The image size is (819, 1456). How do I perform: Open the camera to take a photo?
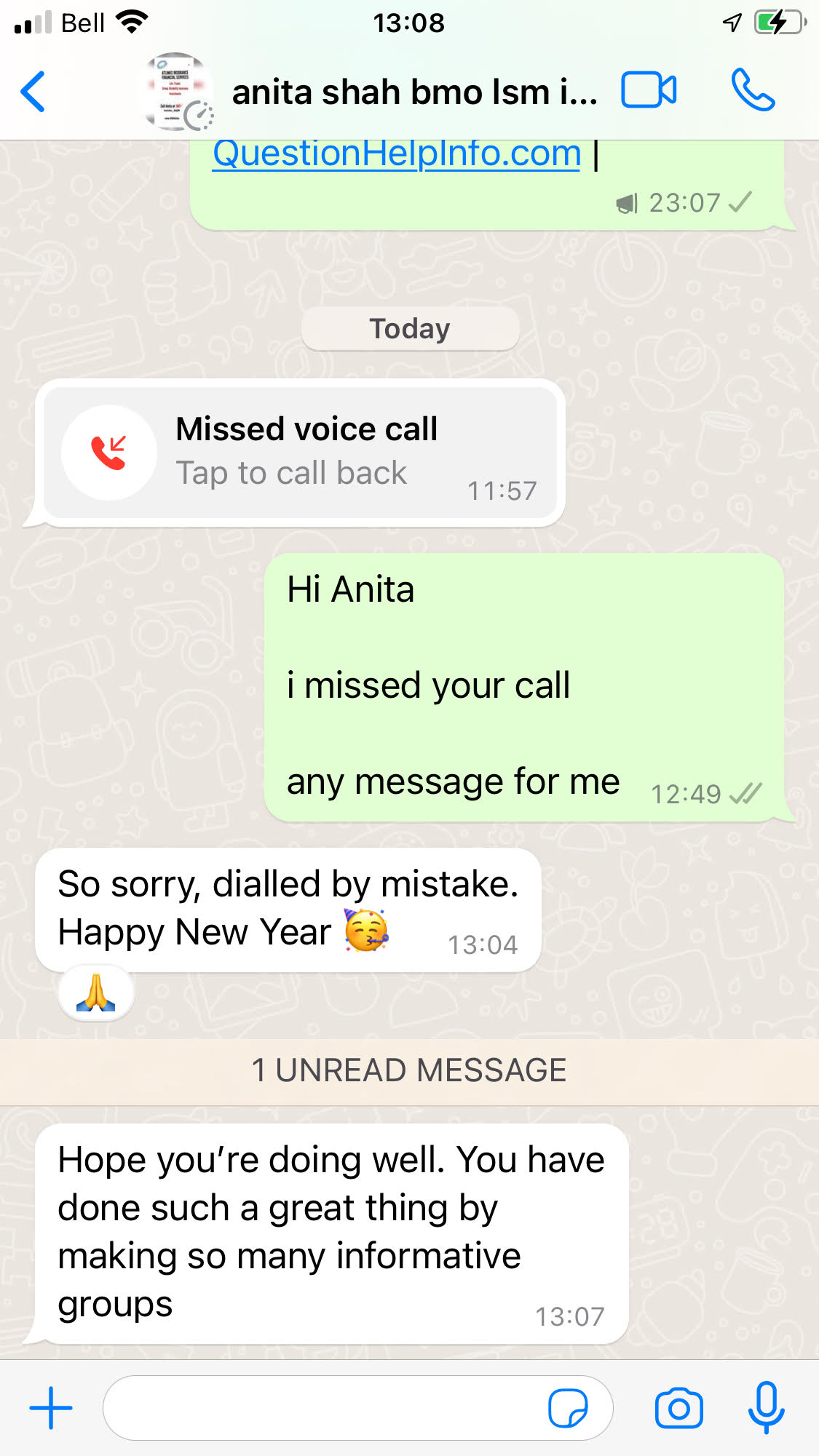click(x=678, y=1408)
